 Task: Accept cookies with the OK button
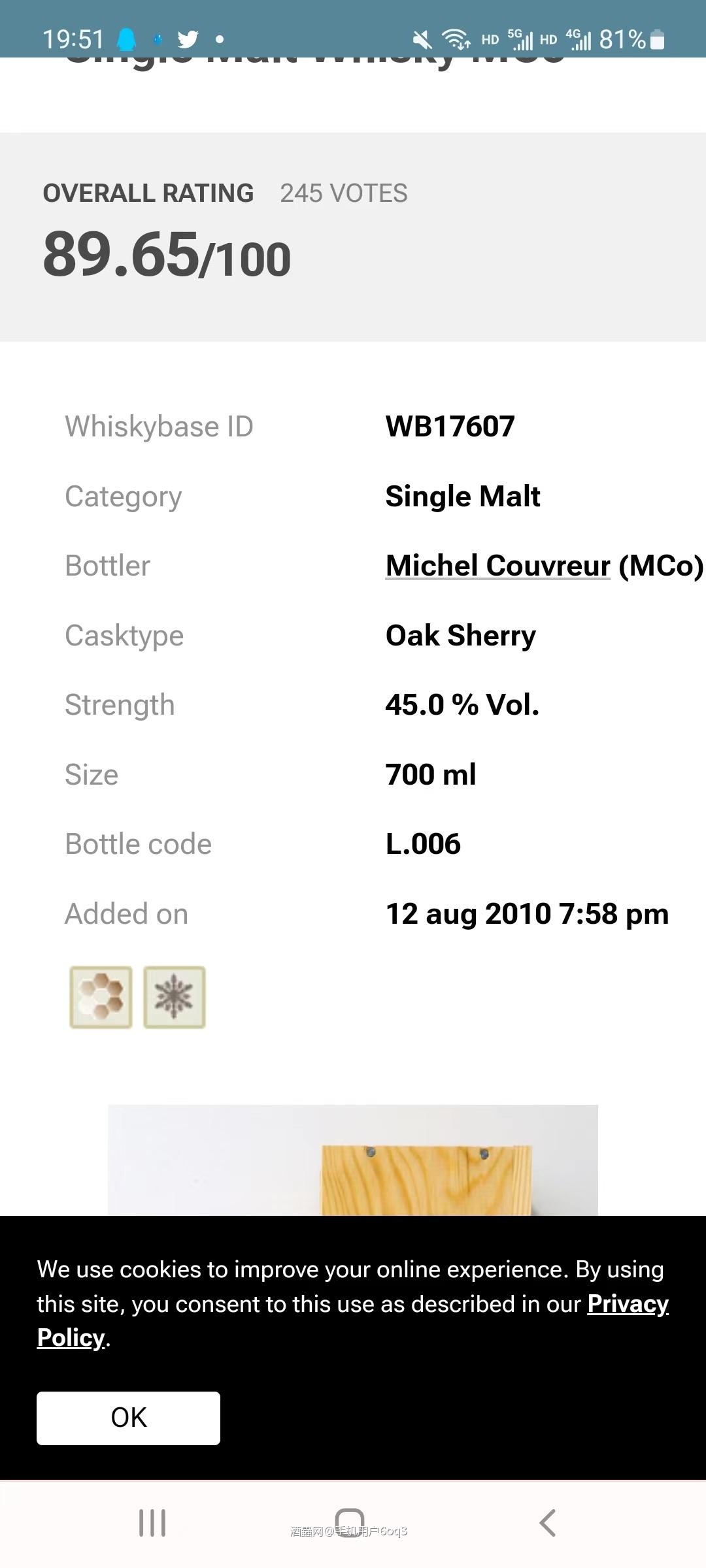click(x=128, y=1418)
